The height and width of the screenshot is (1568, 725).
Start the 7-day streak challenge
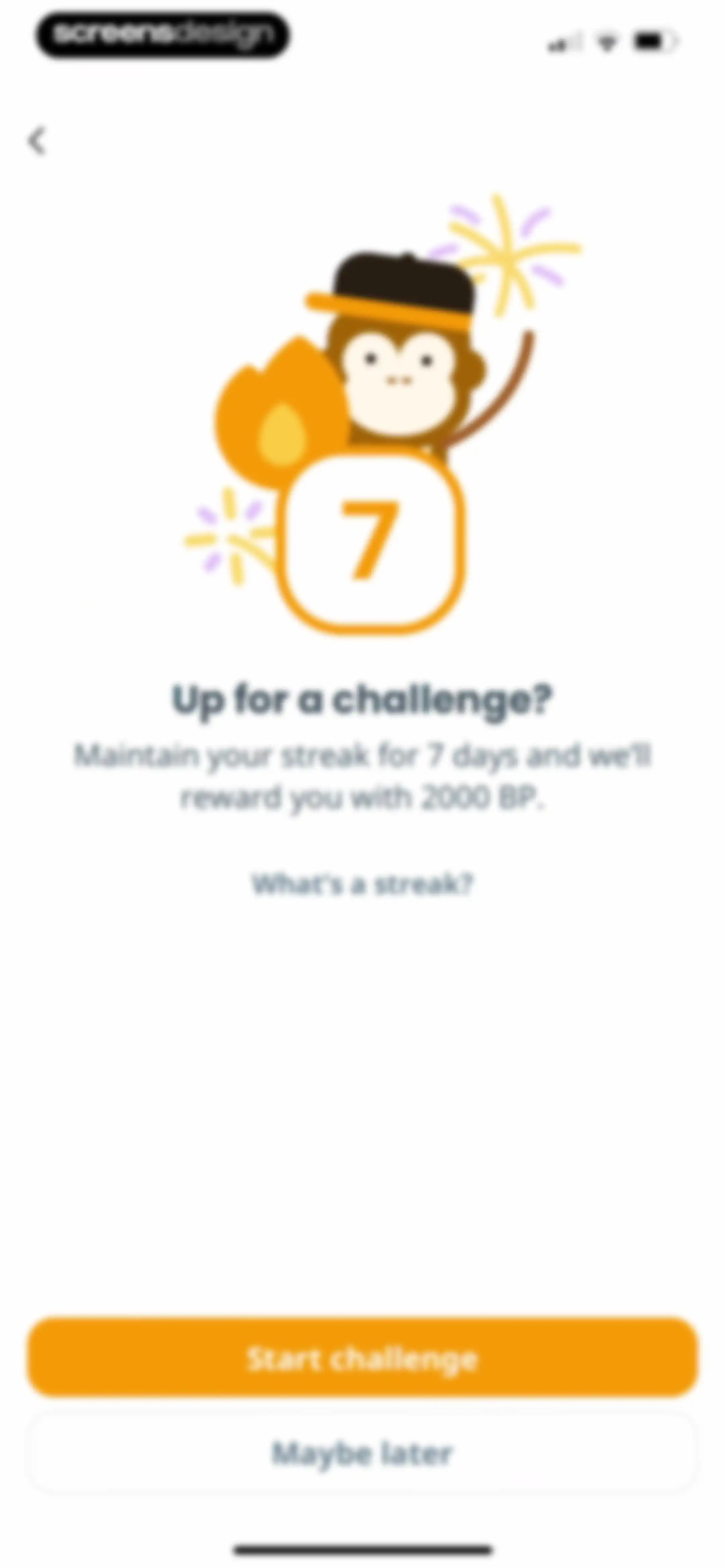point(362,1357)
